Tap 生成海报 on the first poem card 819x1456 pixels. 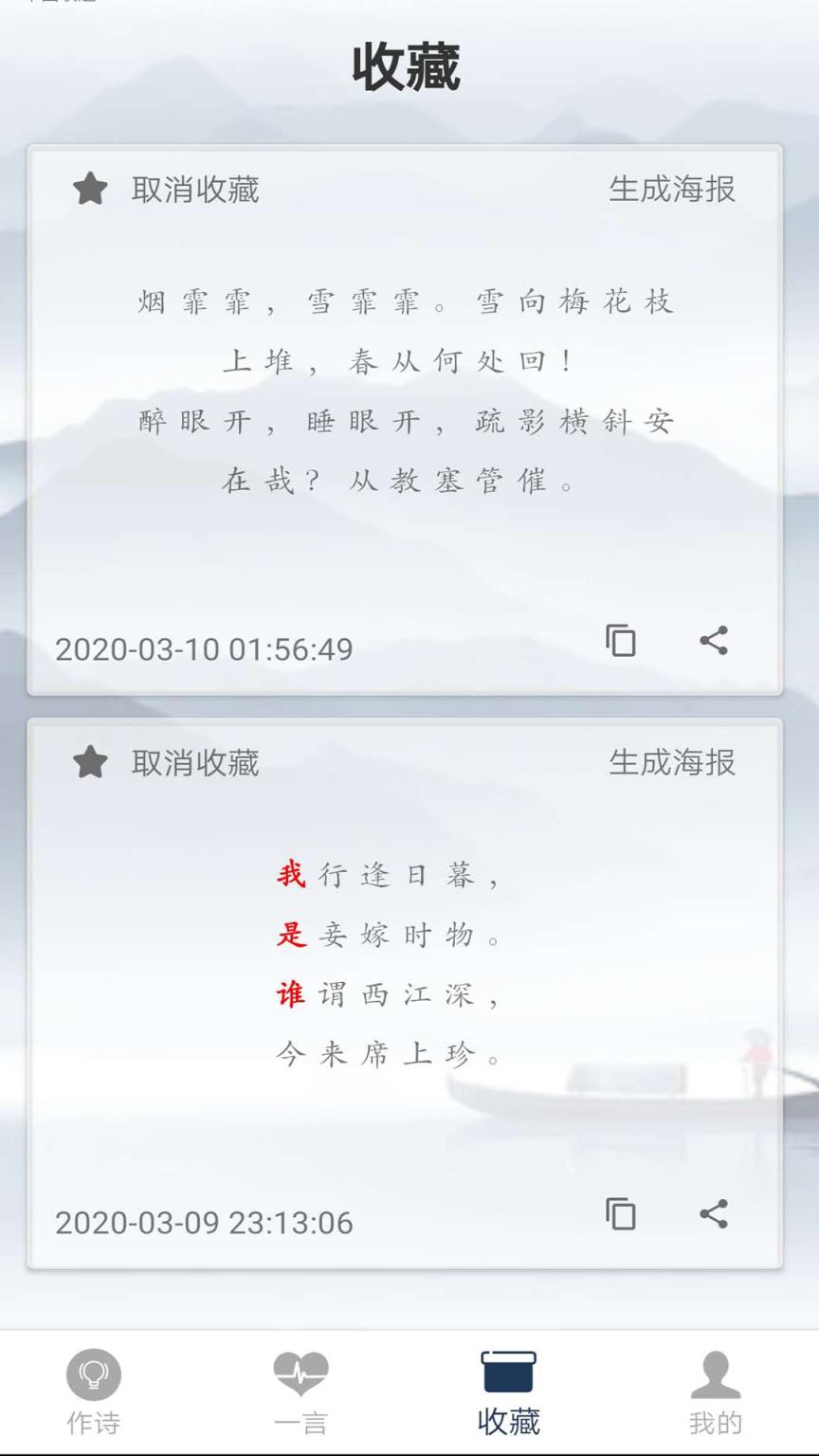(x=674, y=190)
